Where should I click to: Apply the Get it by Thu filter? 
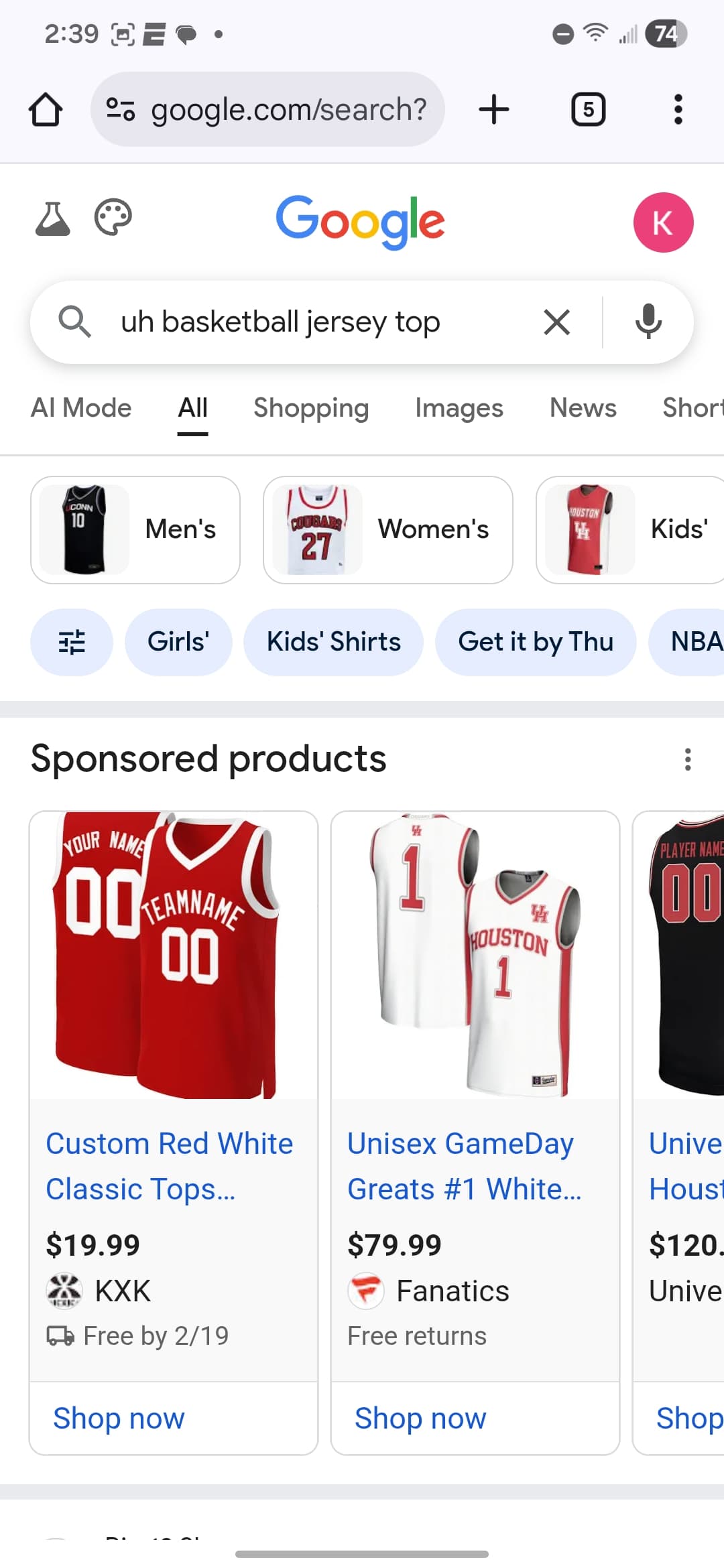click(535, 642)
